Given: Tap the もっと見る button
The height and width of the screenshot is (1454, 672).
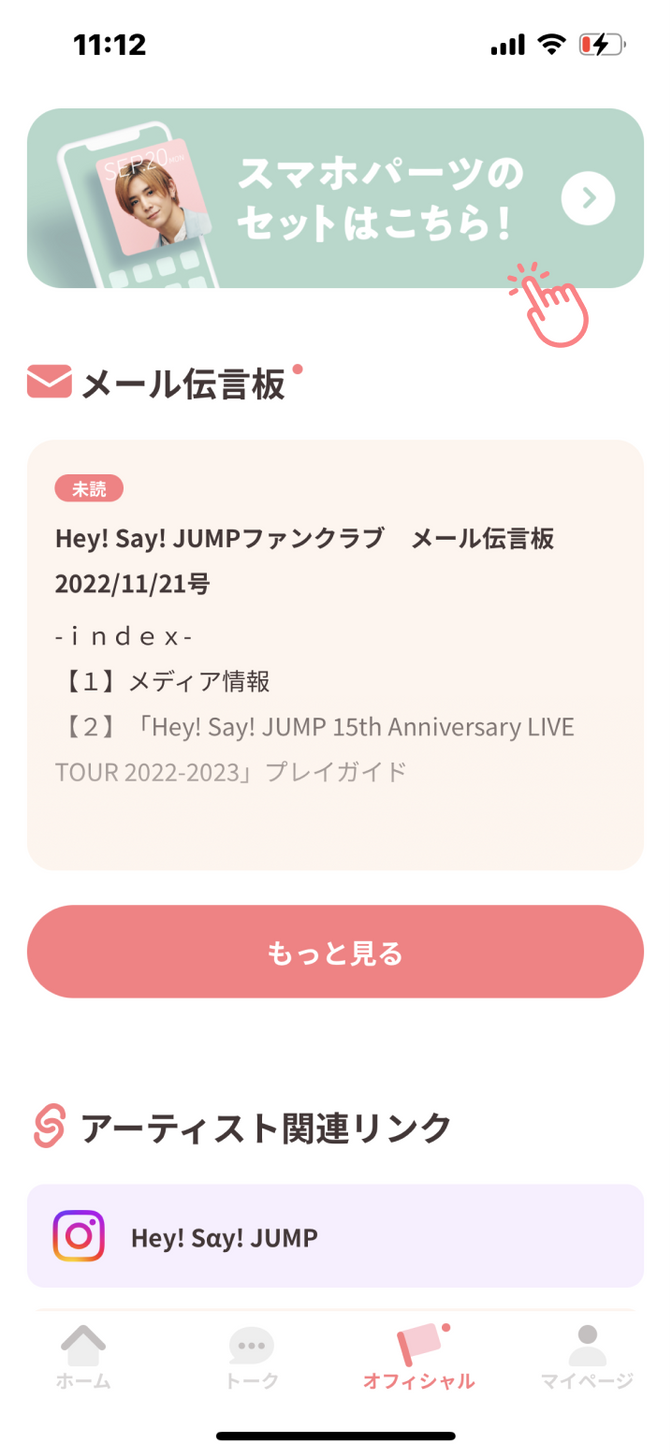Looking at the screenshot, I should [335, 952].
